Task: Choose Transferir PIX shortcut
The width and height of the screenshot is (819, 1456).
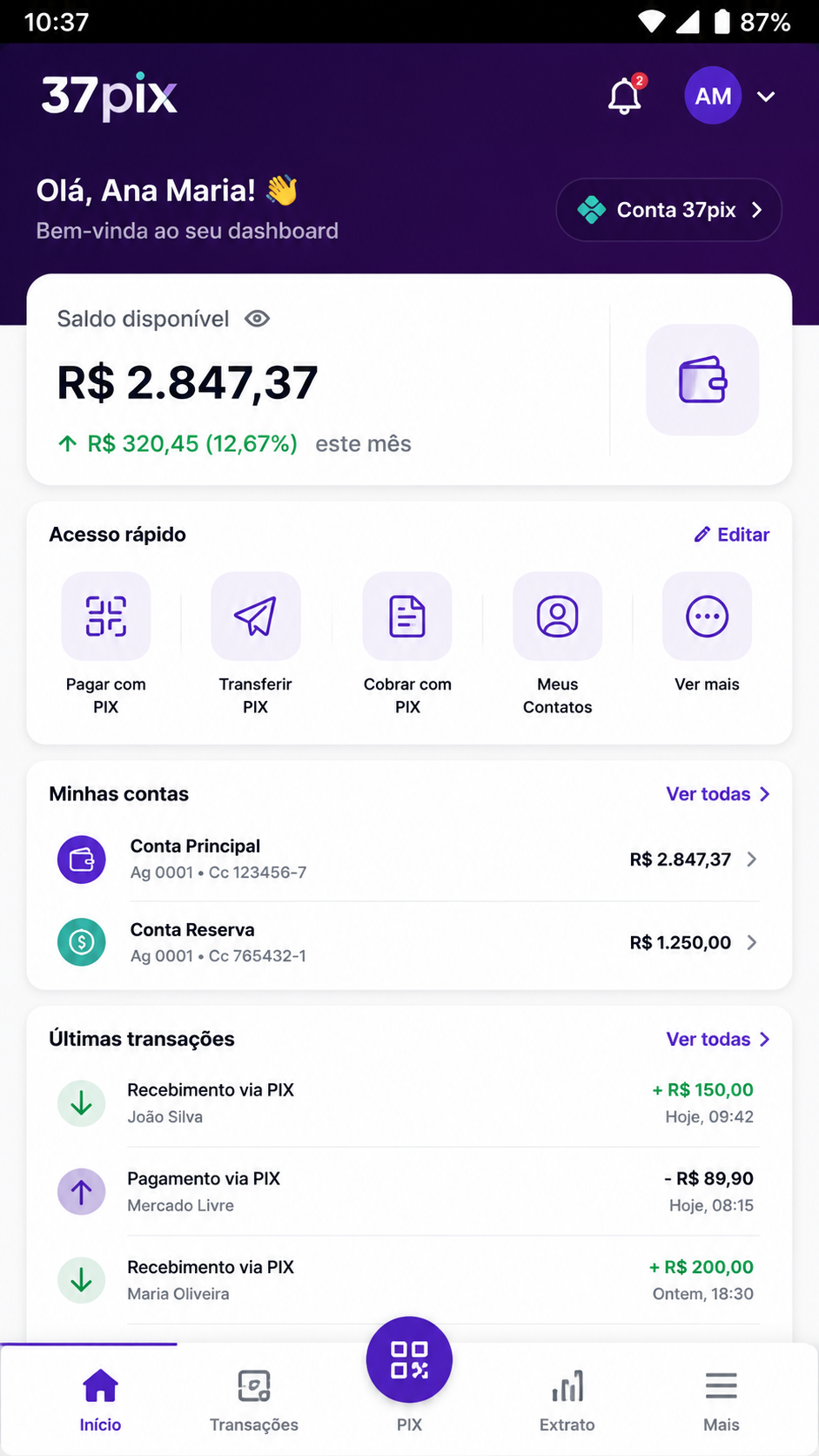Action: point(256,644)
